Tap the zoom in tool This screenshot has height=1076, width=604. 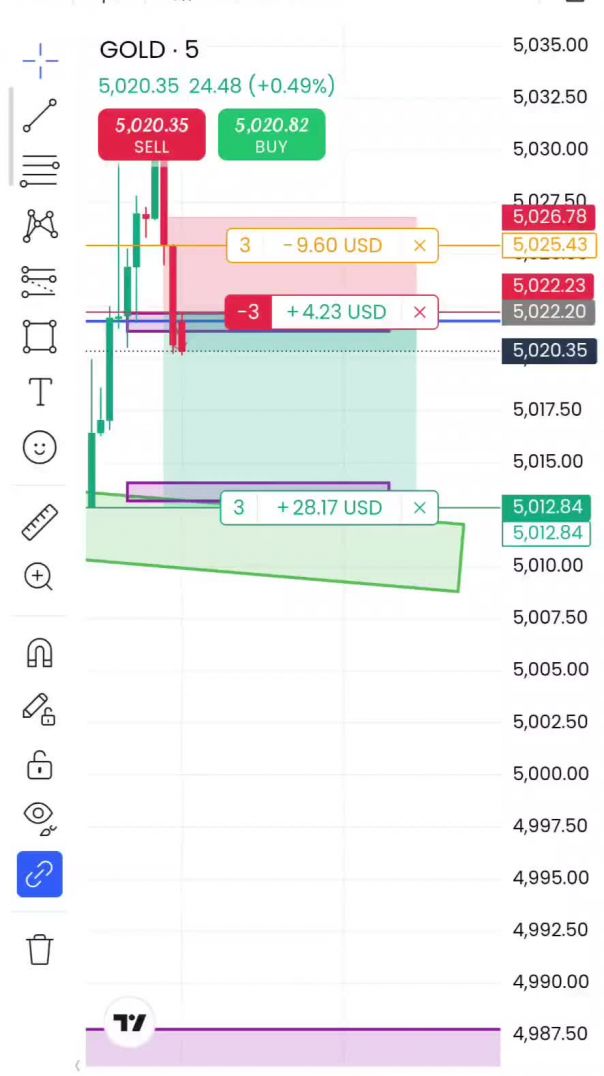coord(40,577)
